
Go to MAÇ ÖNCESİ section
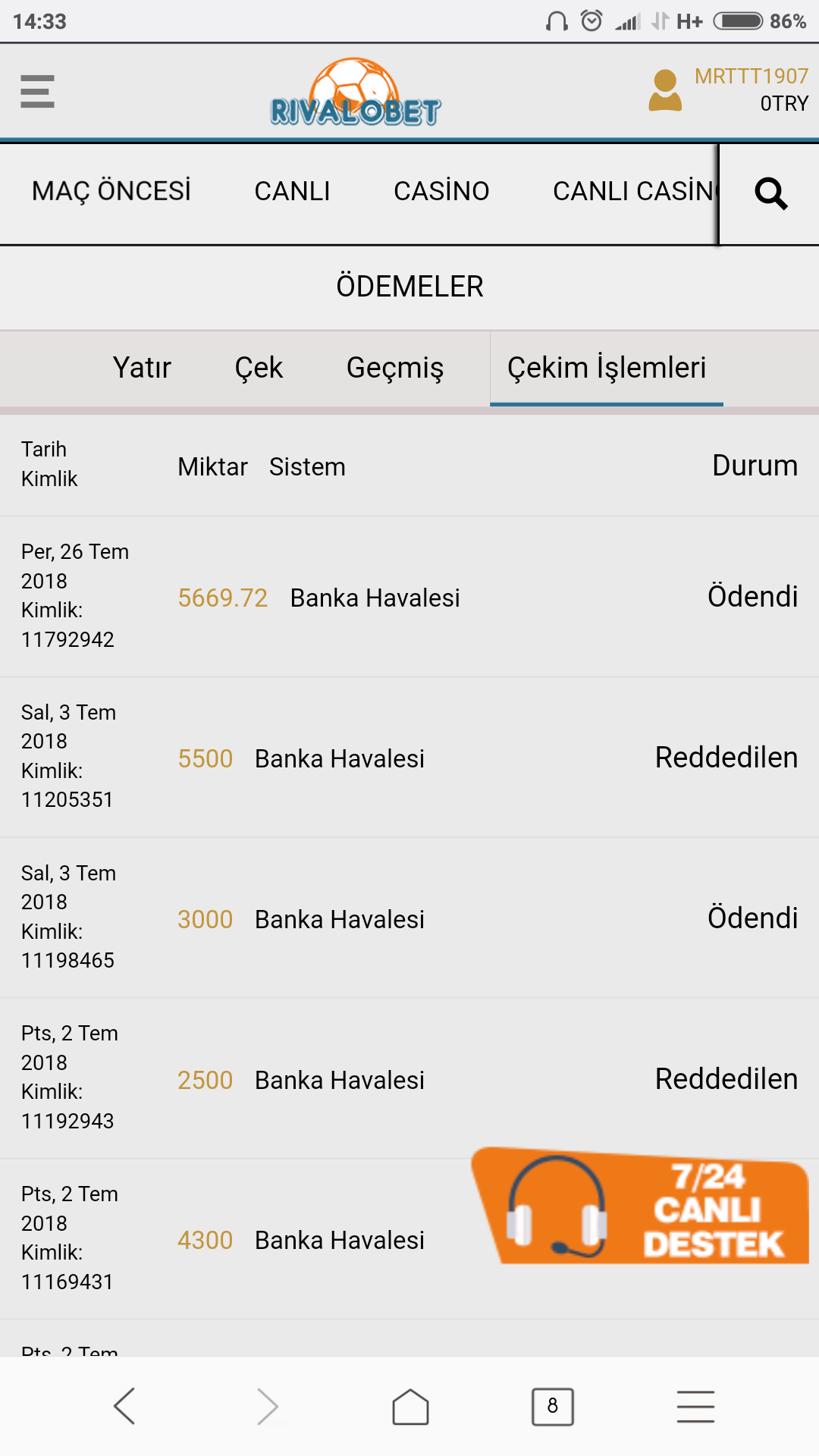pyautogui.click(x=111, y=191)
